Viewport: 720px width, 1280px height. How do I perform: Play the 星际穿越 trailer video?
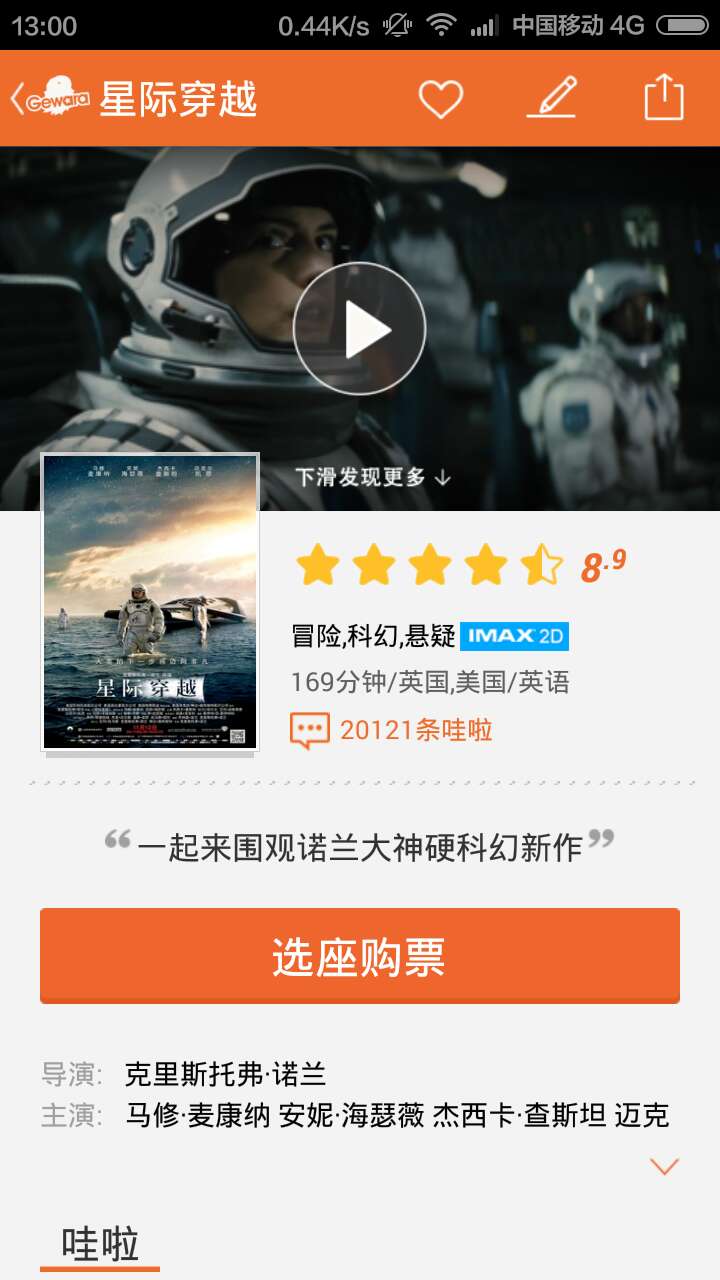coord(360,329)
